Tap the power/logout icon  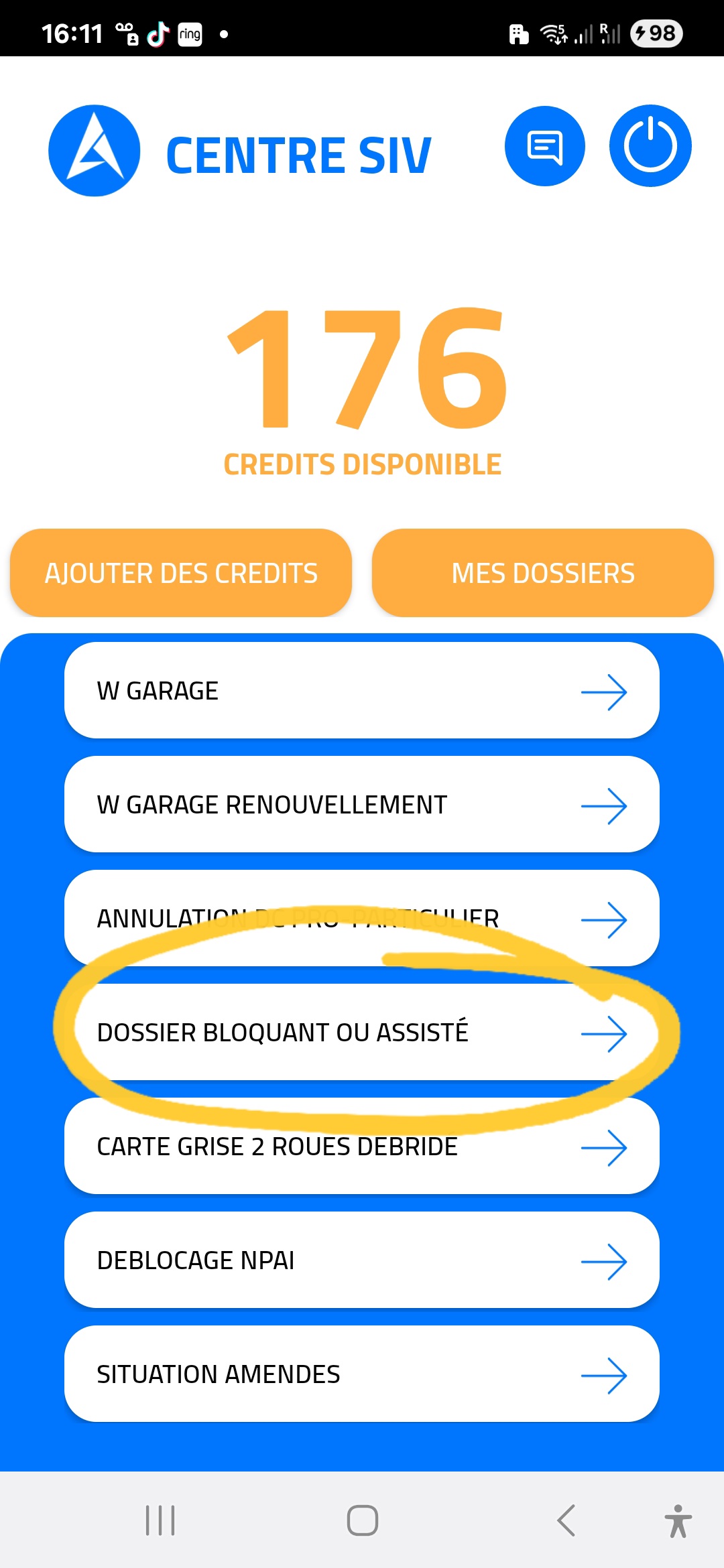650,145
